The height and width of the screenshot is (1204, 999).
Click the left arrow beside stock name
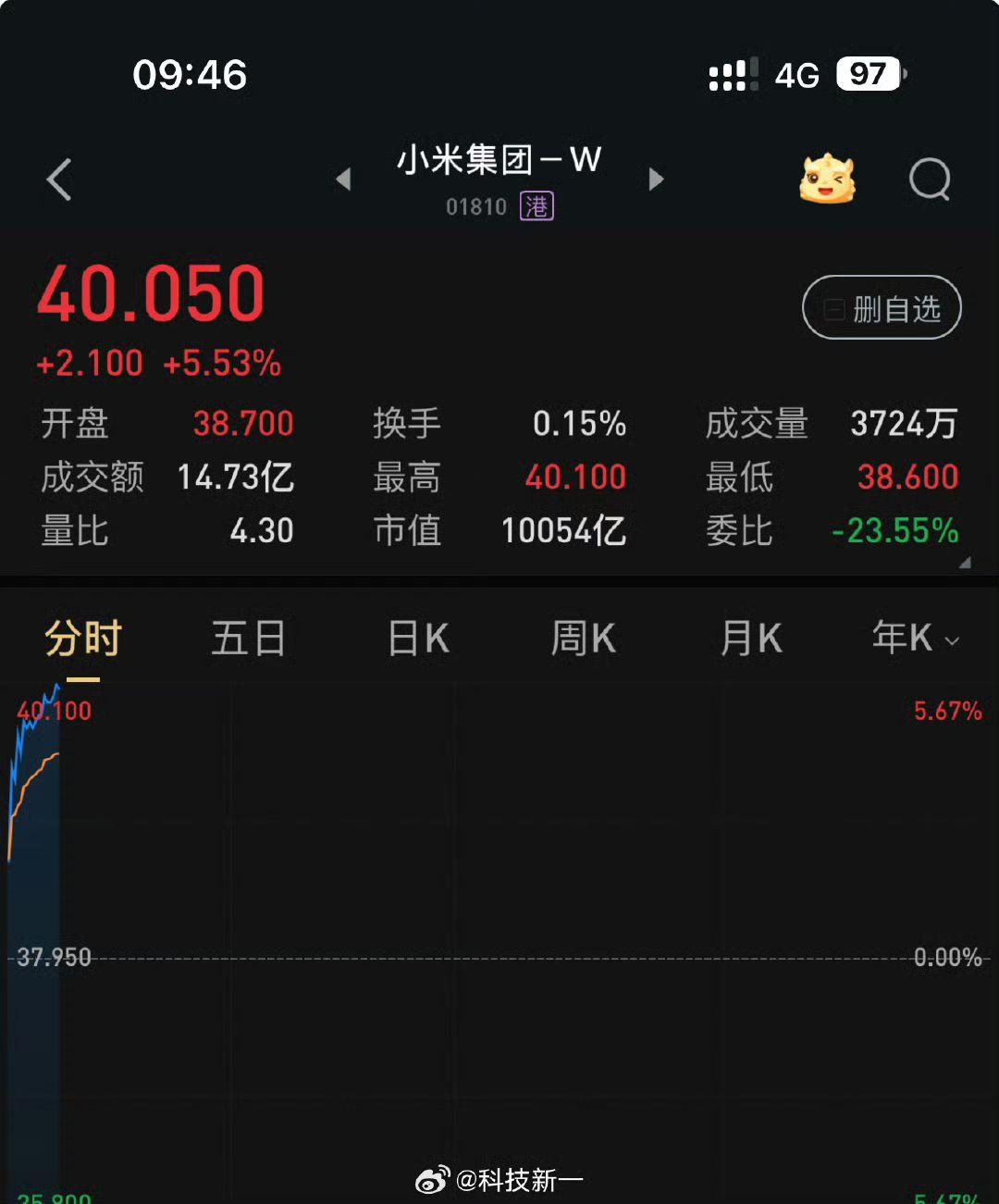coord(343,180)
